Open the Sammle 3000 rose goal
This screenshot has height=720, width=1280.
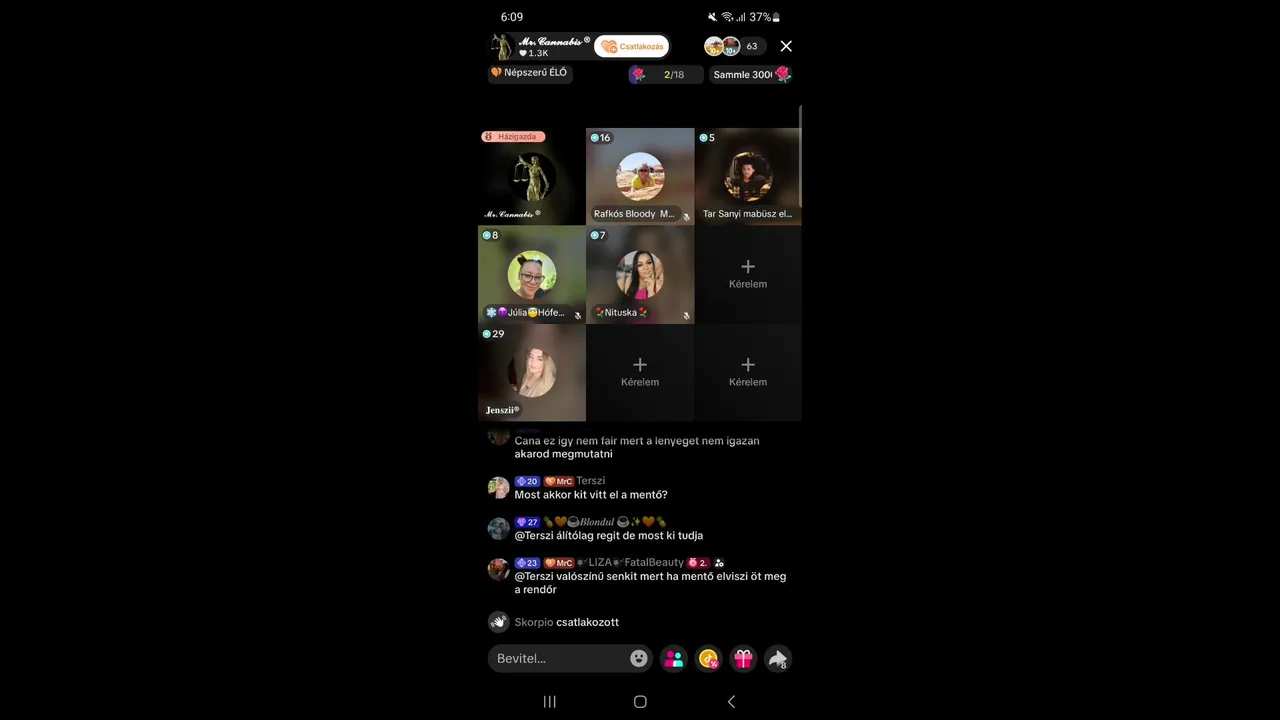click(751, 74)
